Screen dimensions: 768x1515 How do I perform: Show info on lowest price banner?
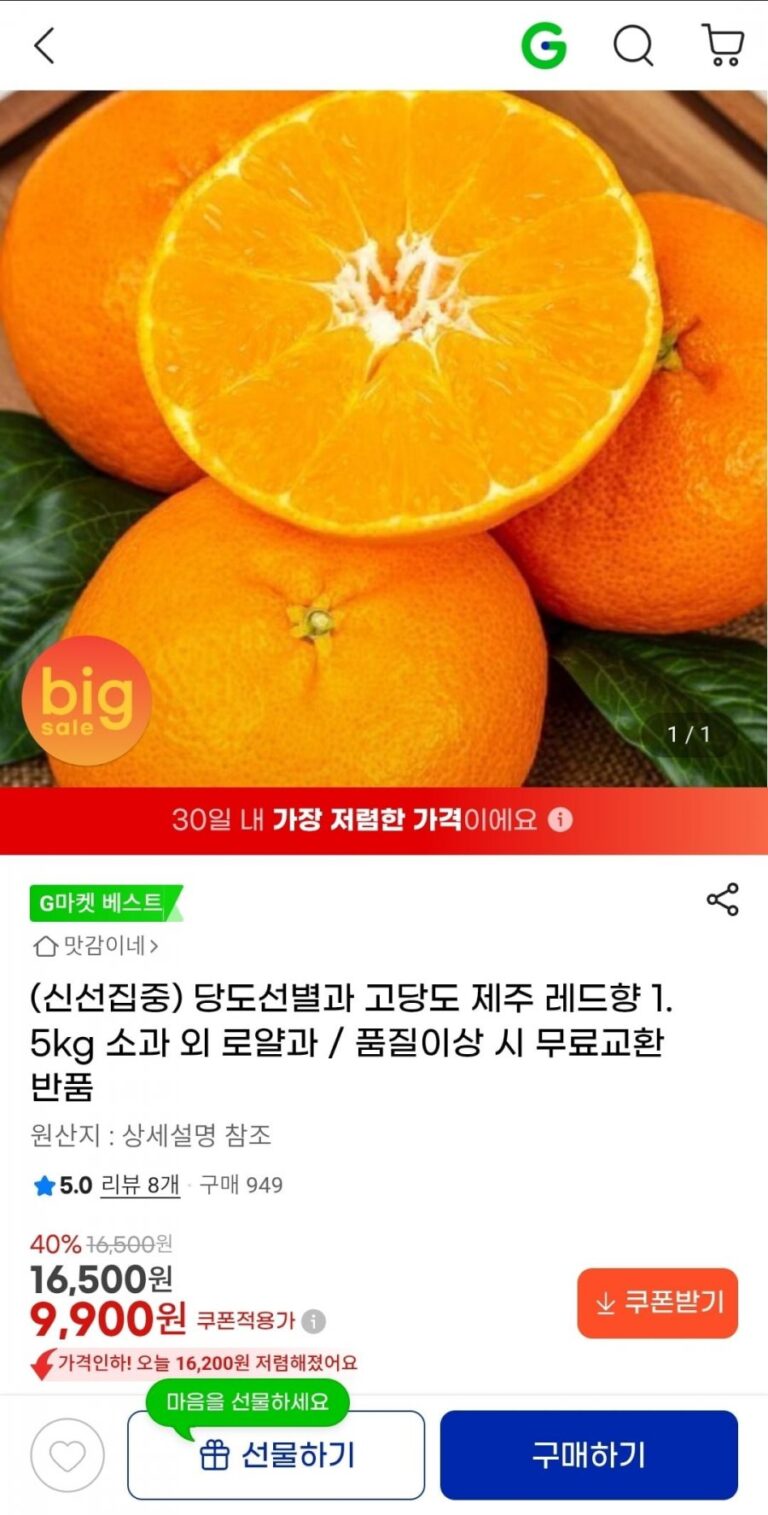pyautogui.click(x=561, y=821)
